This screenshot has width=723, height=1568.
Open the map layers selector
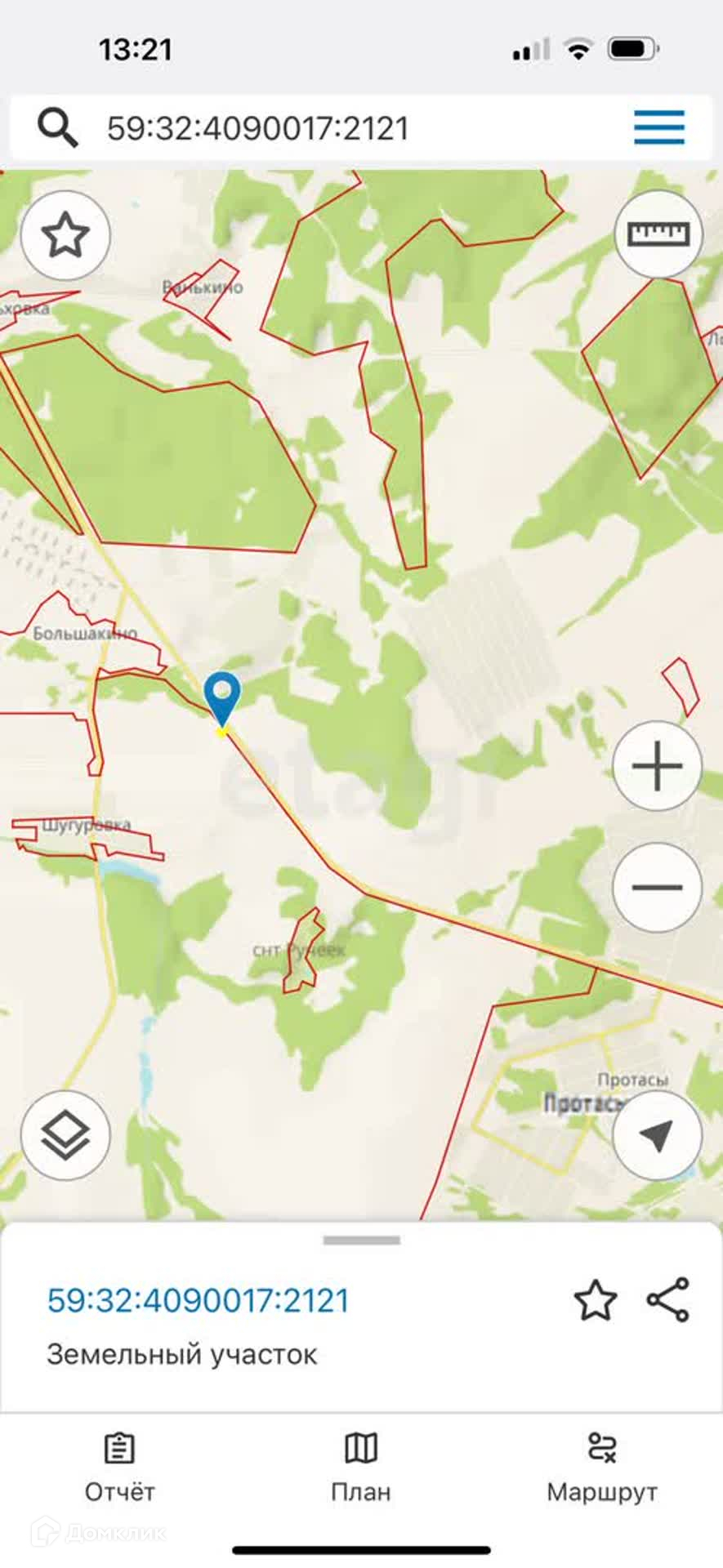coord(65,1135)
